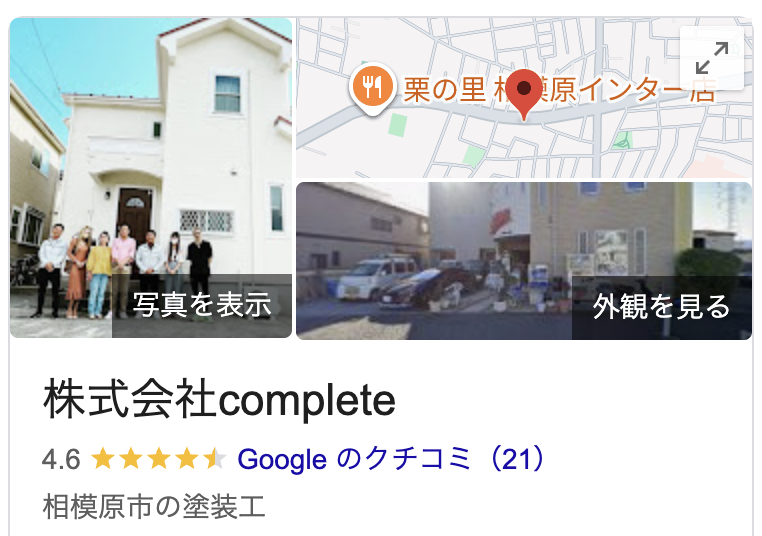The width and height of the screenshot is (762, 536).
Task: Select the 栗の里 restaurant marker on the map
Action: point(372,87)
